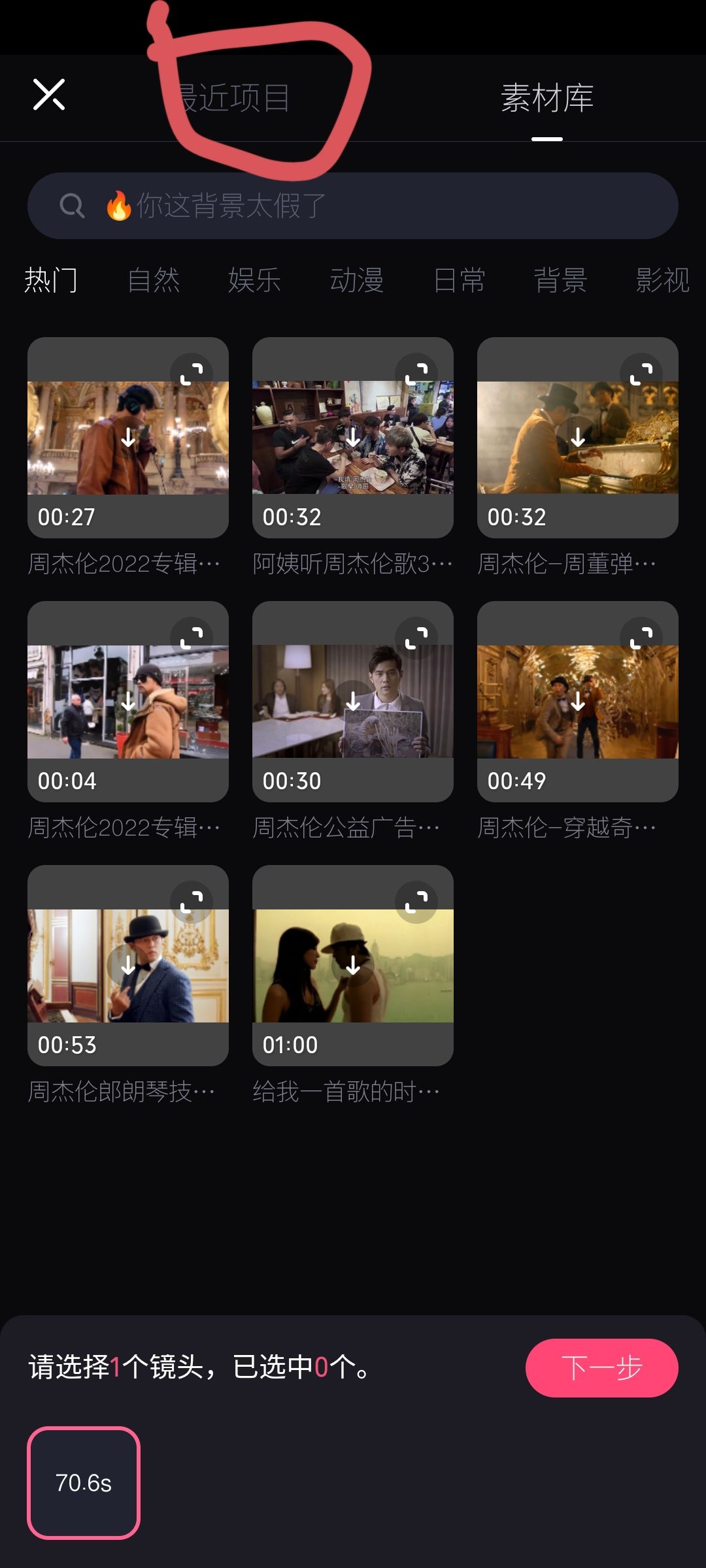Show the 动漫 category
This screenshot has height=1568, width=706.
357,280
